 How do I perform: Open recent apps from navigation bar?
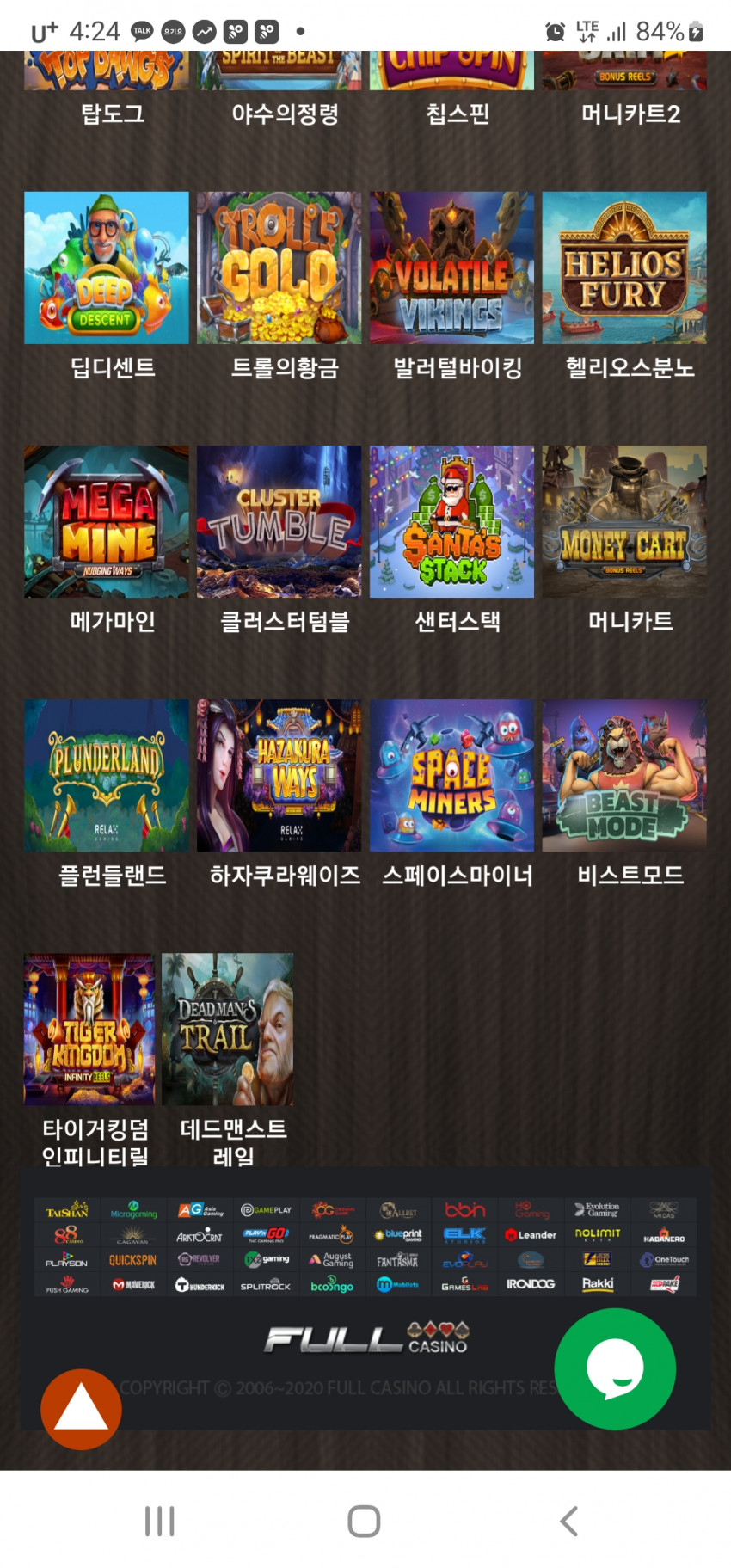pyautogui.click(x=160, y=1521)
